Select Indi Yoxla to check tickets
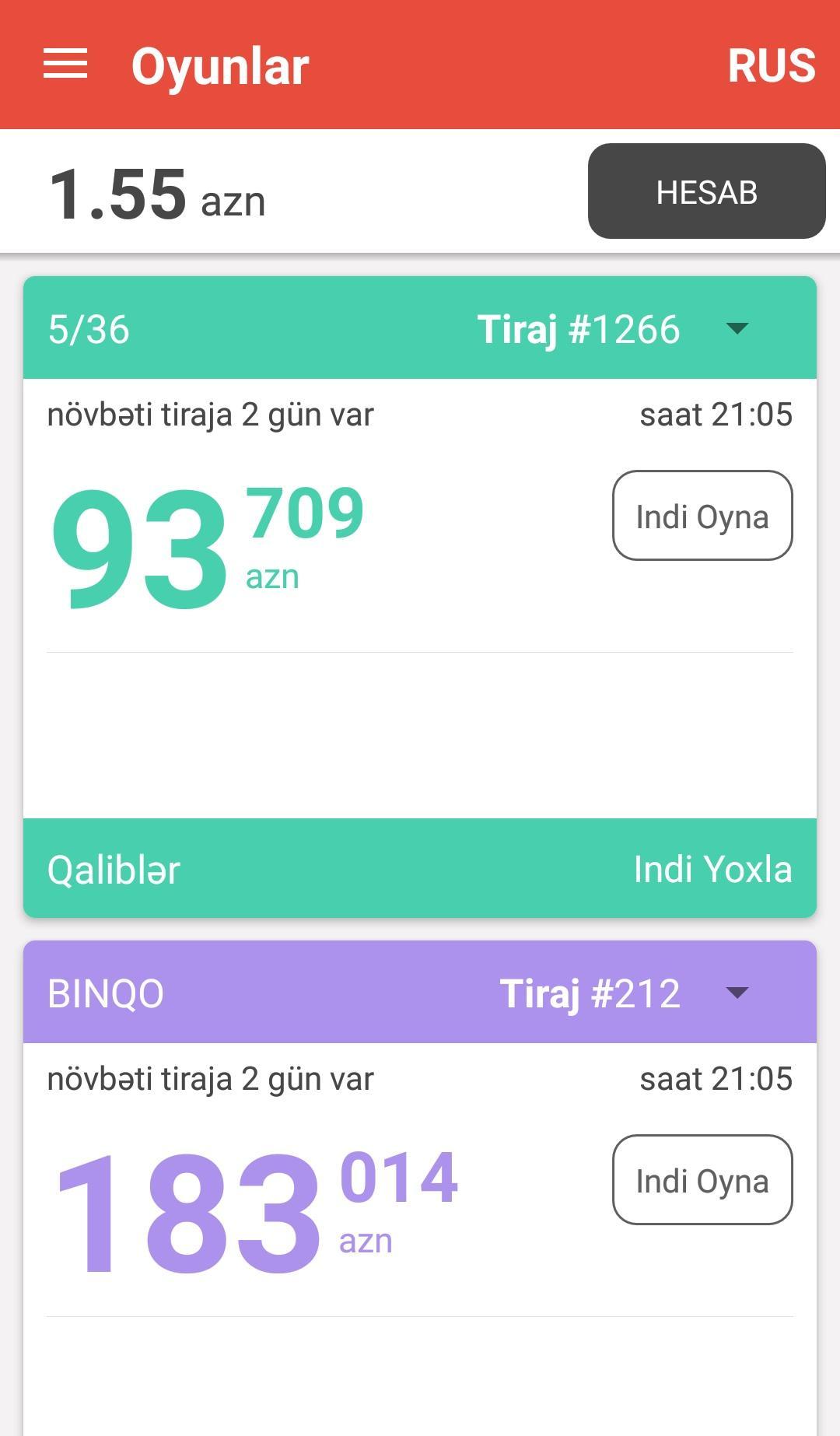The width and height of the screenshot is (840, 1436). click(713, 870)
